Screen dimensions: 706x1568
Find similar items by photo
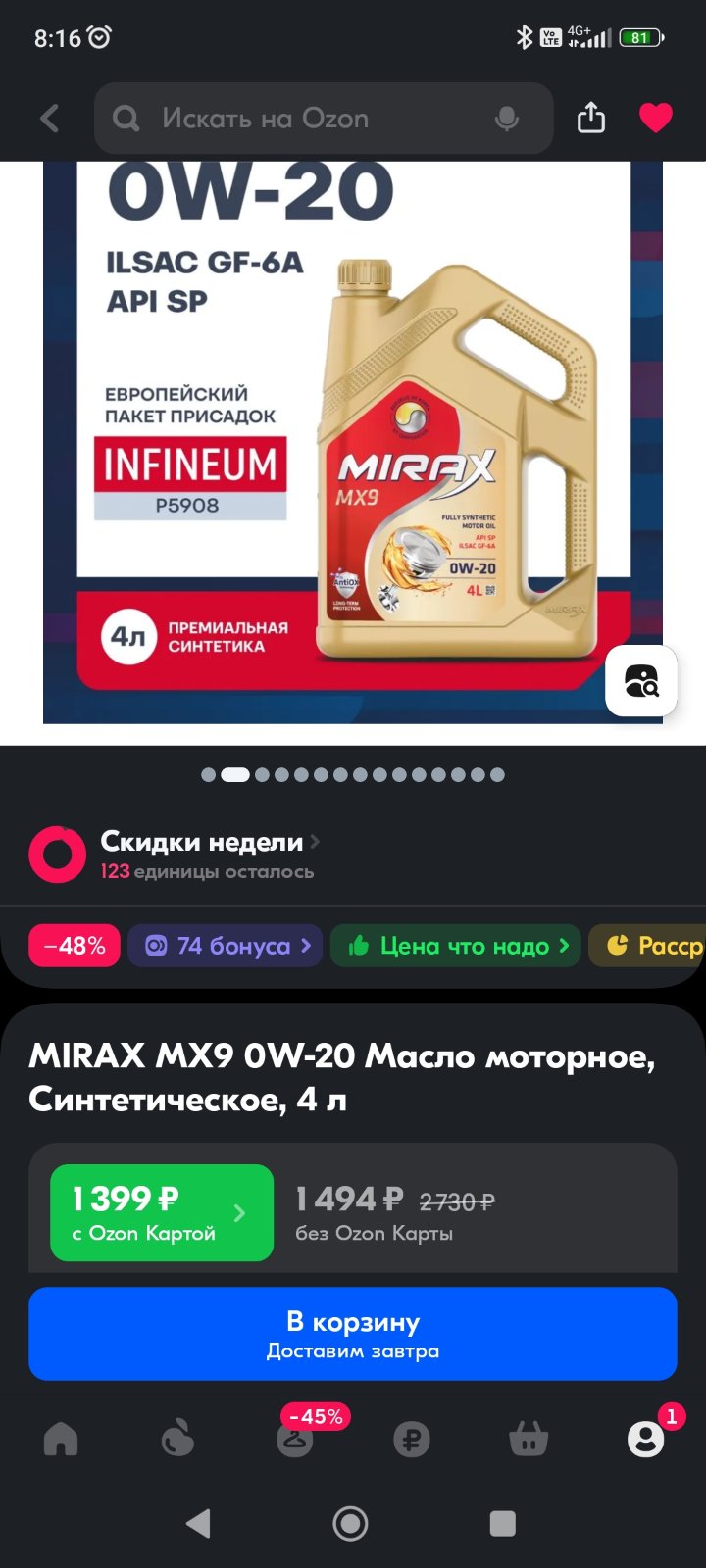[x=641, y=680]
